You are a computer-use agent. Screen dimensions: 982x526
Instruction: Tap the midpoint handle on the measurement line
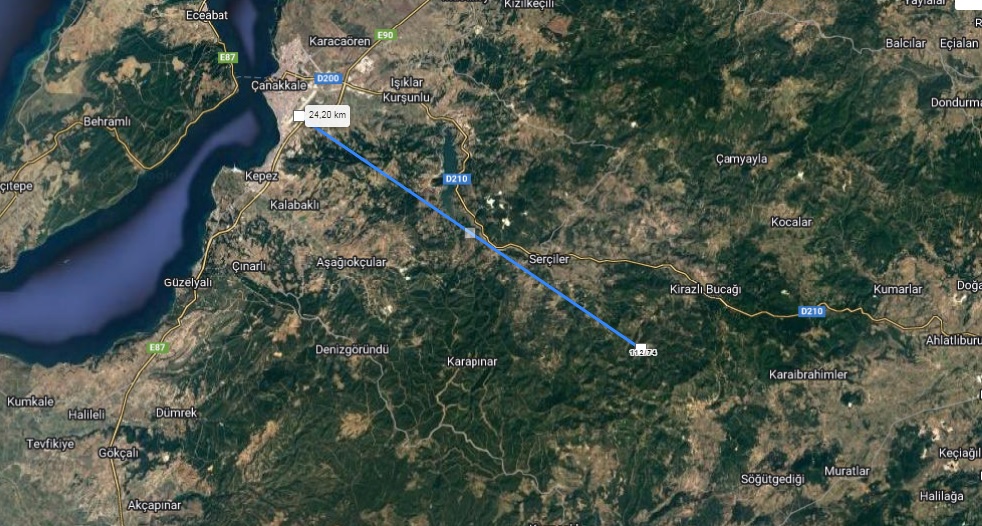(x=470, y=232)
